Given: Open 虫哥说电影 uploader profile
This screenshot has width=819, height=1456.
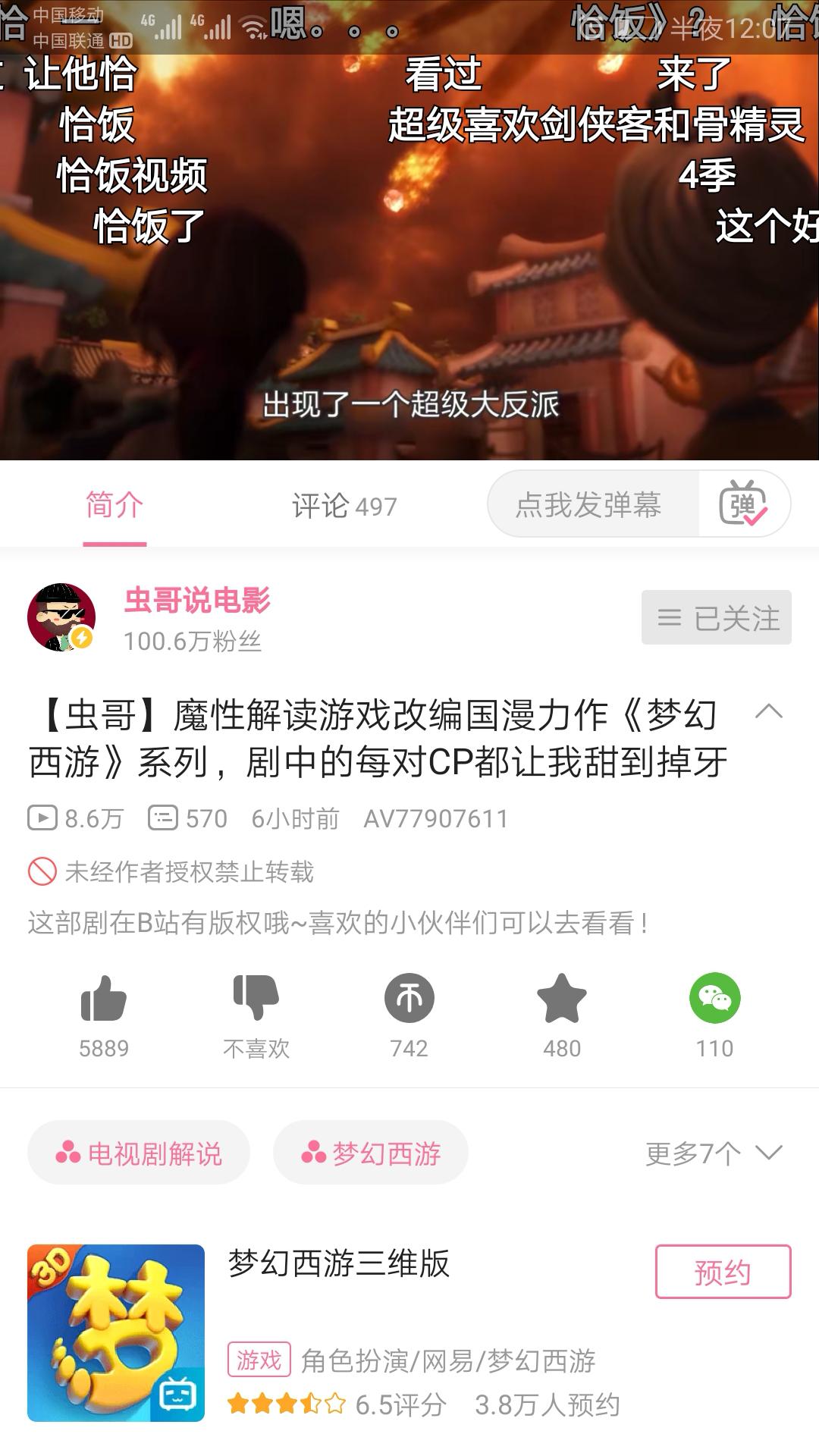Looking at the screenshot, I should coord(196,601).
